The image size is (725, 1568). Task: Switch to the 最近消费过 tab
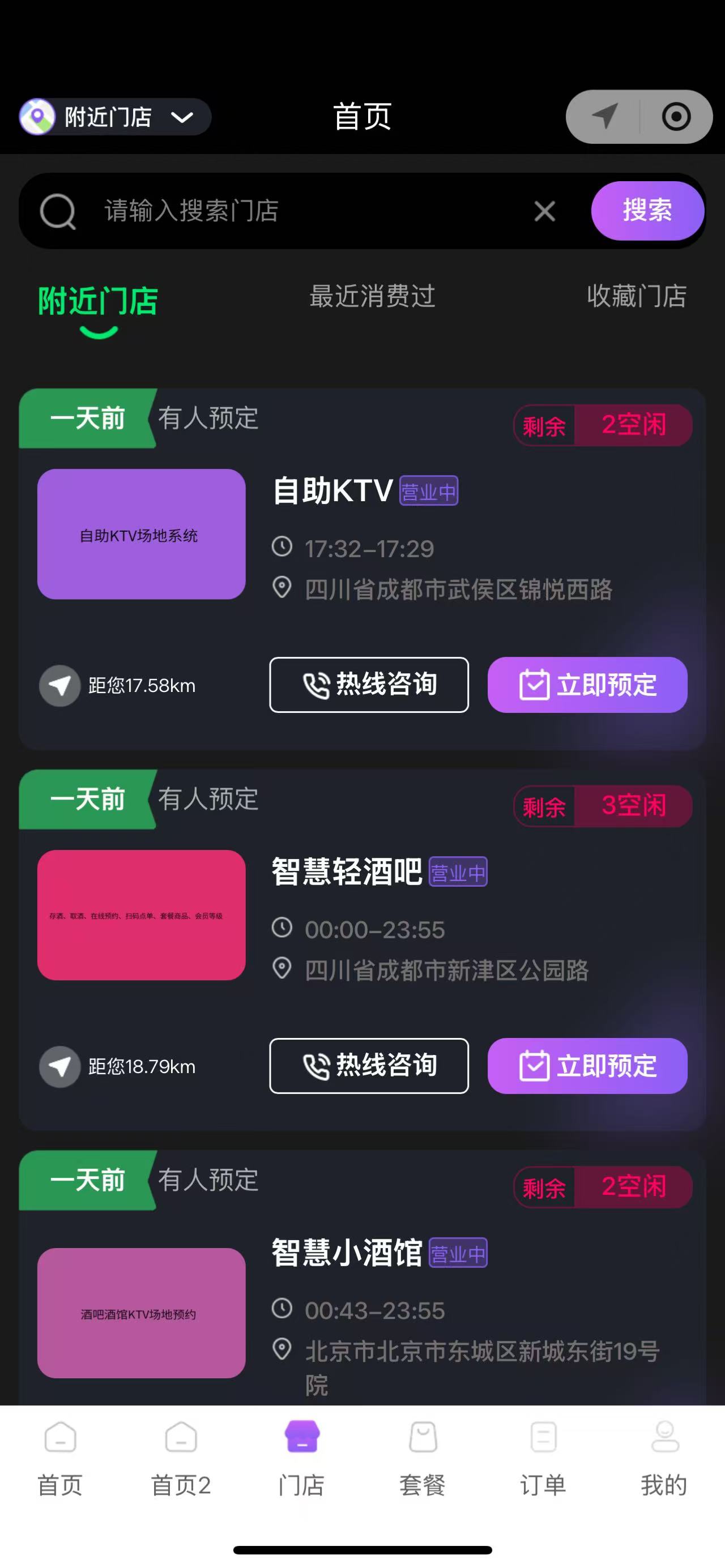[372, 296]
